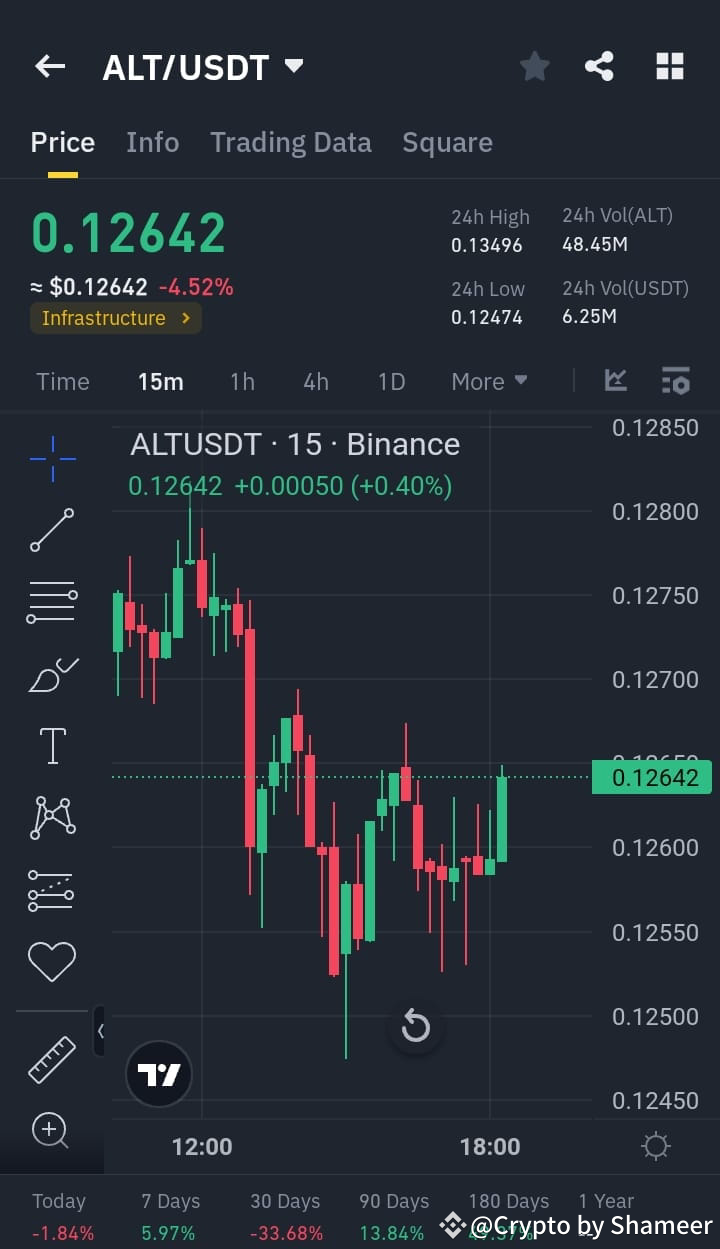Image resolution: width=720 pixels, height=1249 pixels.
Task: Open the Fib retracement tool
Action: [52, 600]
